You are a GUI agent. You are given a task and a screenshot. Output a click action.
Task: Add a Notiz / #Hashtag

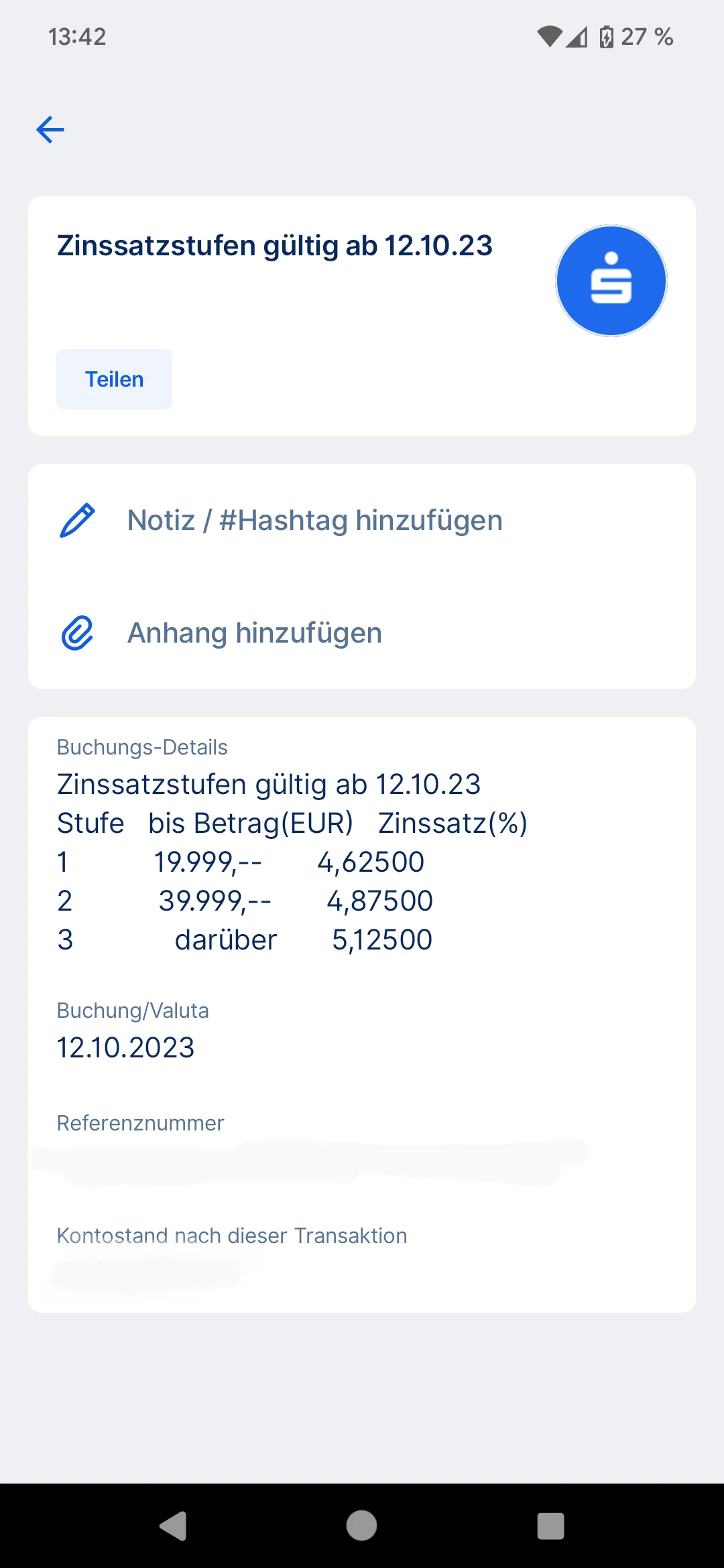(362, 521)
